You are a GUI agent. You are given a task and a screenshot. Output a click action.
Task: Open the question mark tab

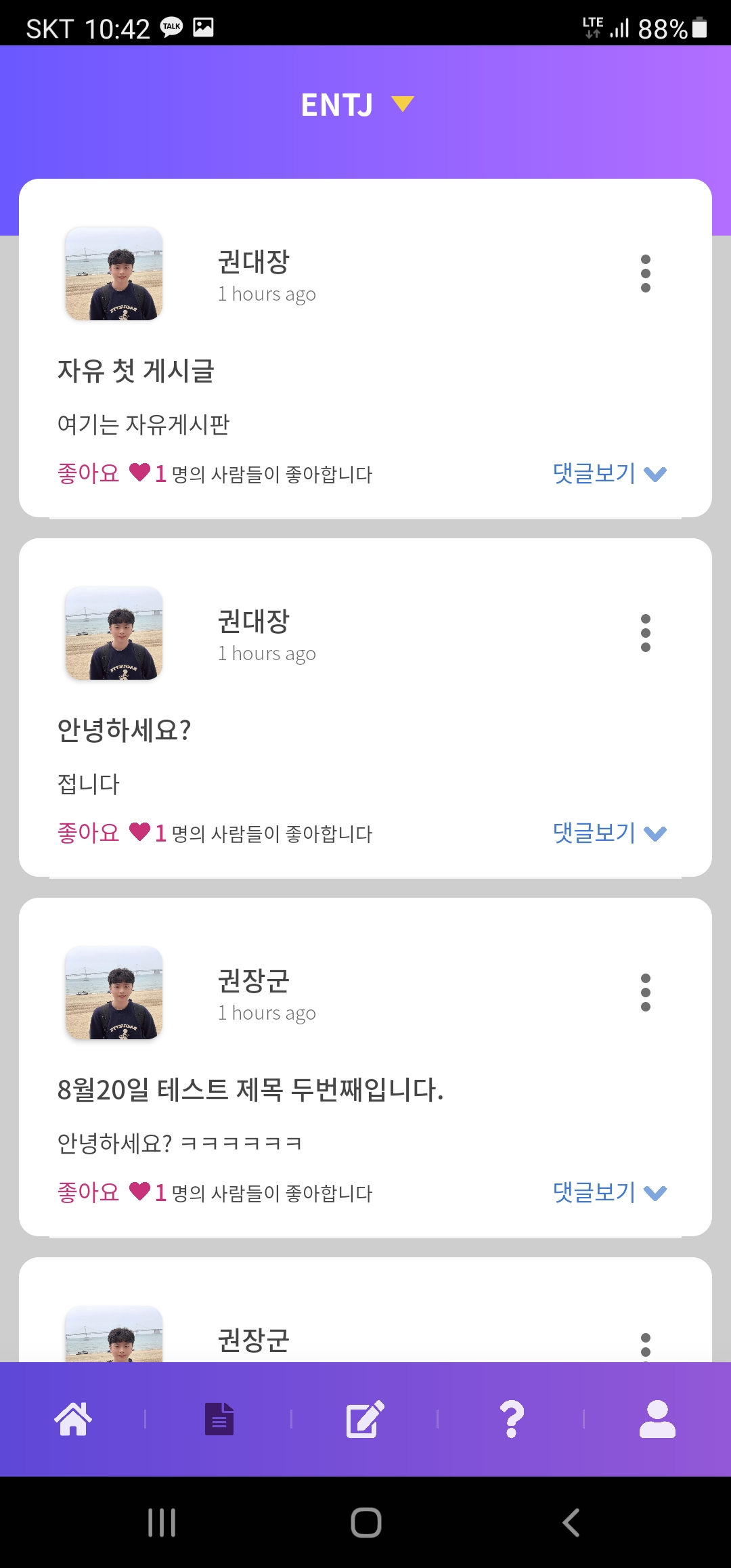[x=512, y=1418]
